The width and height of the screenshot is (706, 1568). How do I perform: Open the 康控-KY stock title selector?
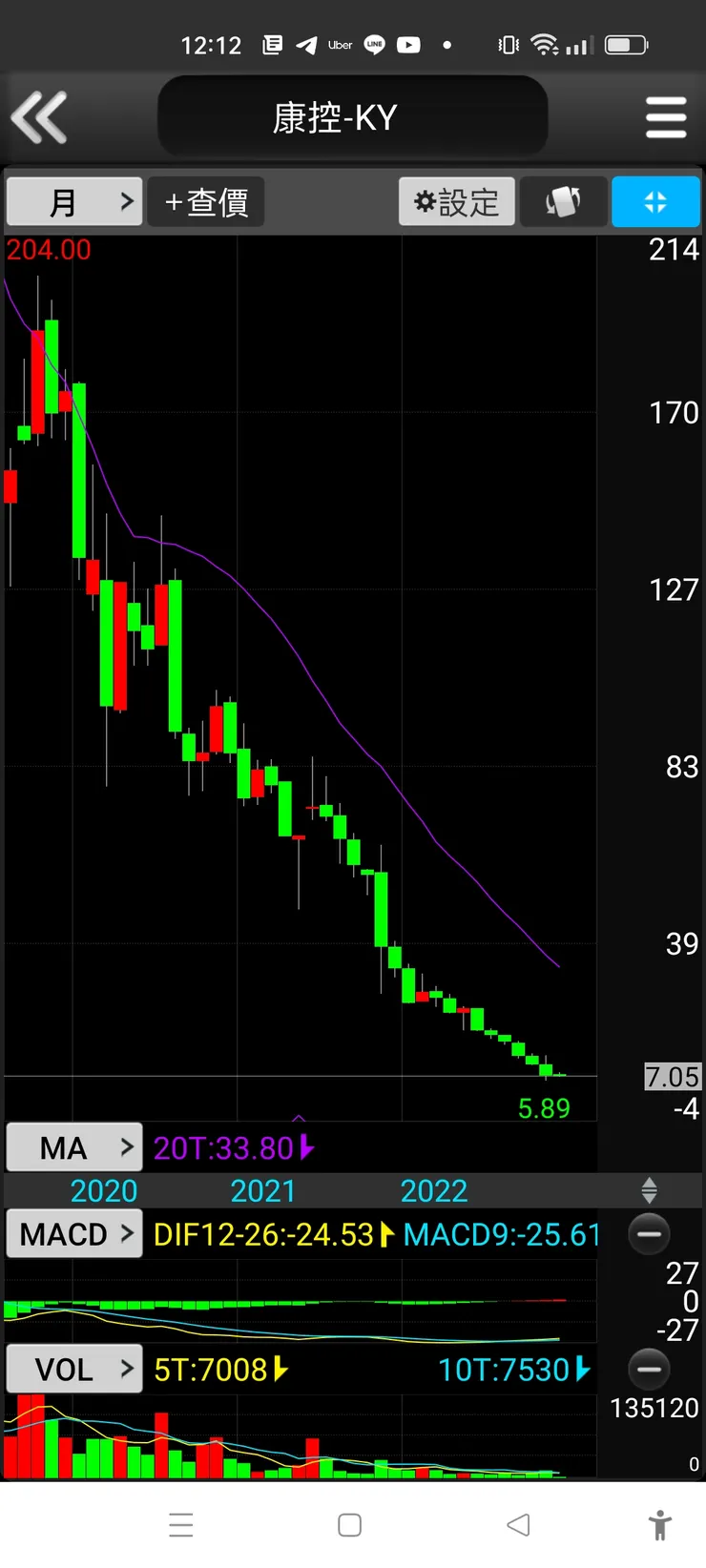[x=353, y=117]
